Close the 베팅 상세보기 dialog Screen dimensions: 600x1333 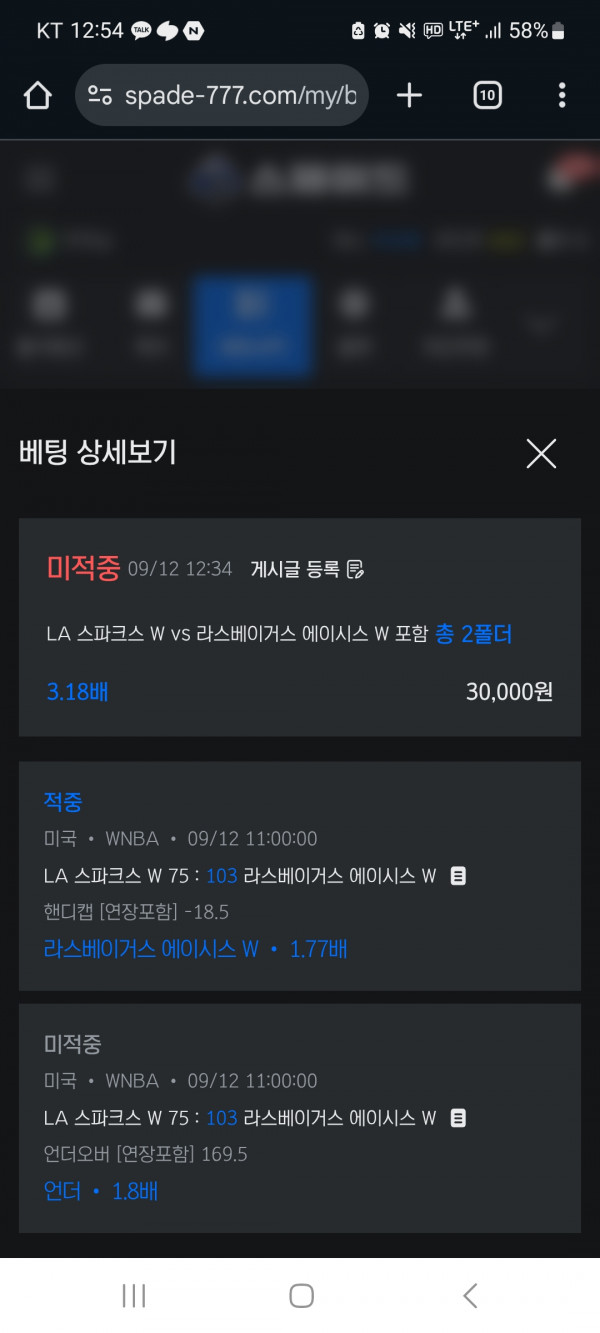click(x=541, y=453)
